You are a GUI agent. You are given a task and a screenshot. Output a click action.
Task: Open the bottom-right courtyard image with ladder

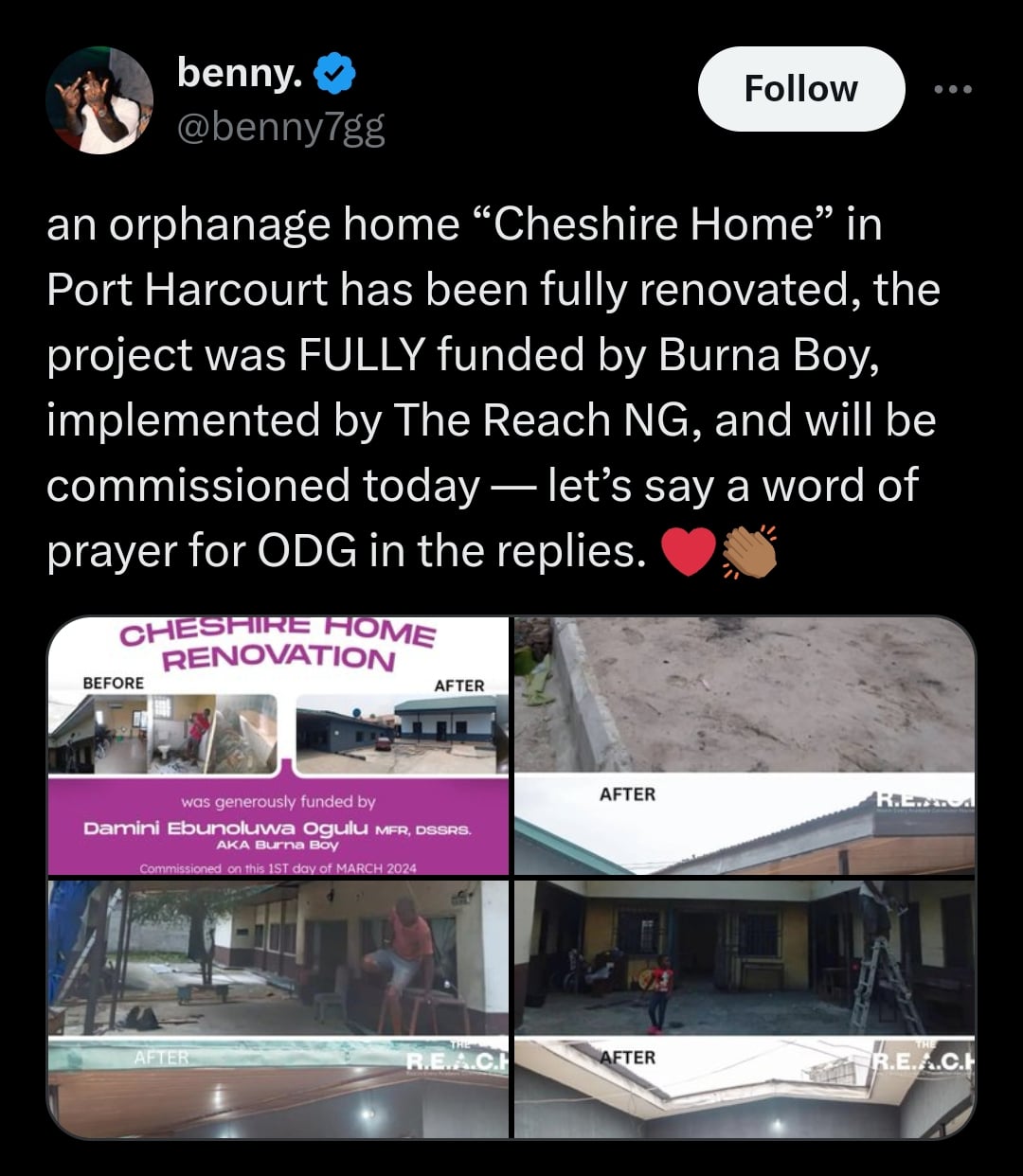pos(745,1009)
